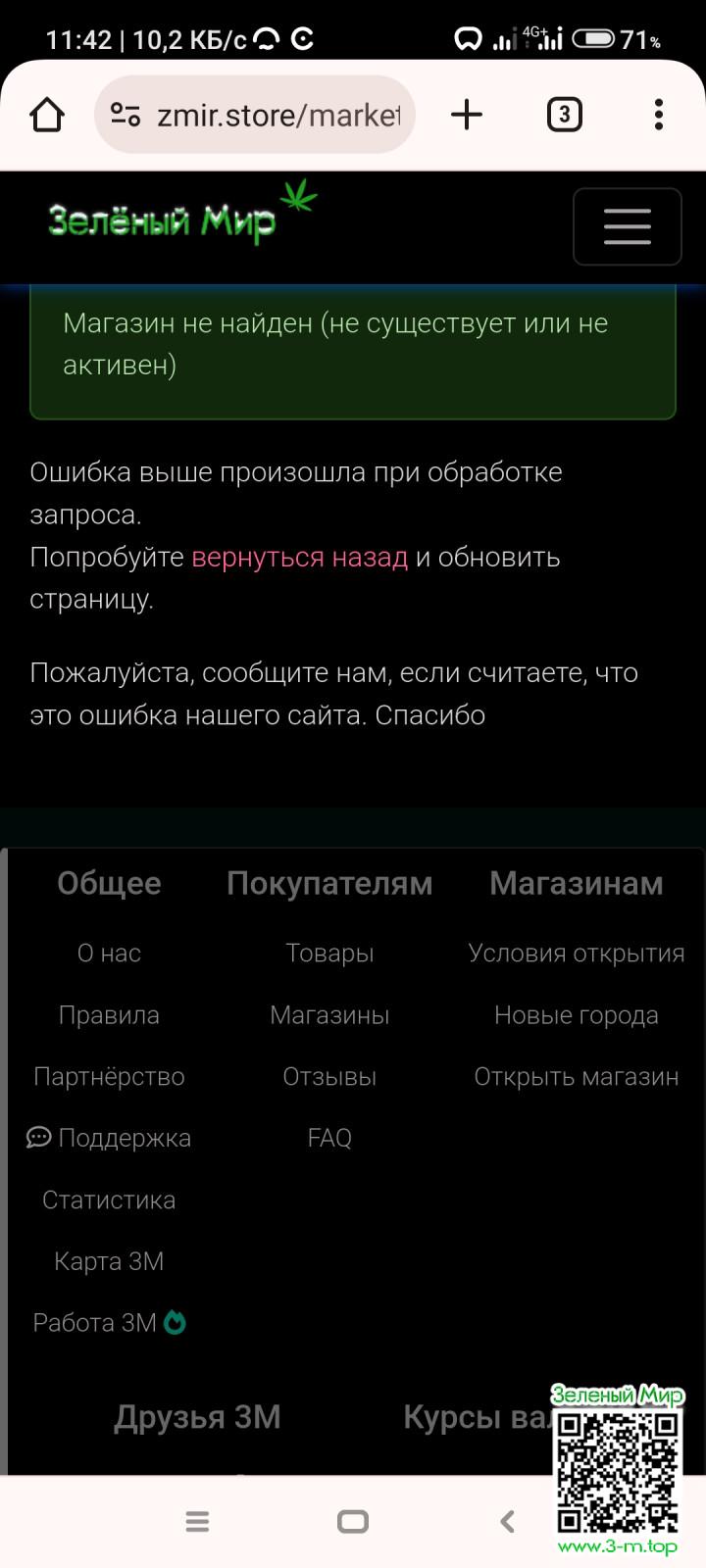
Task: Tap 'Открыть магазин' link
Action: pyautogui.click(x=577, y=1076)
